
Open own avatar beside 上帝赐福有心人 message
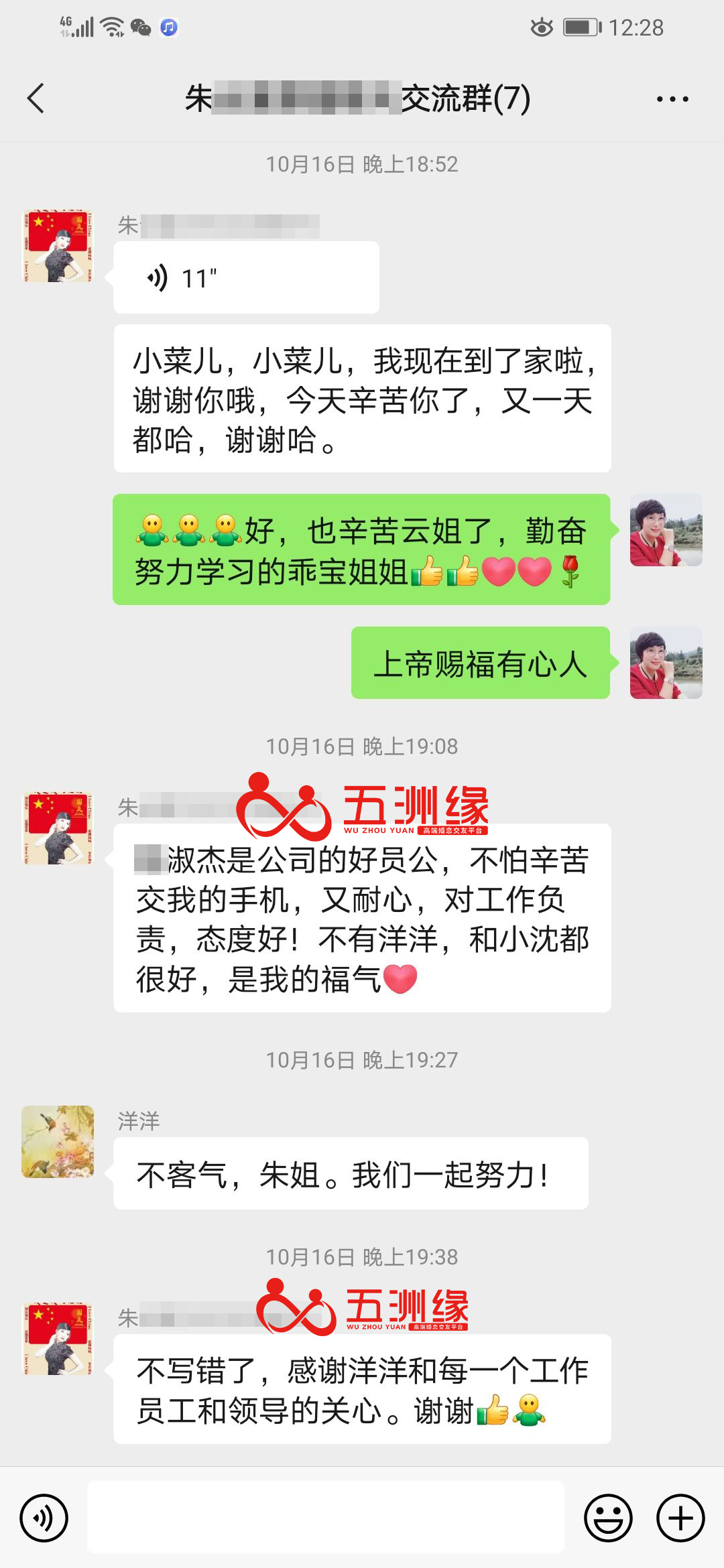(666, 663)
